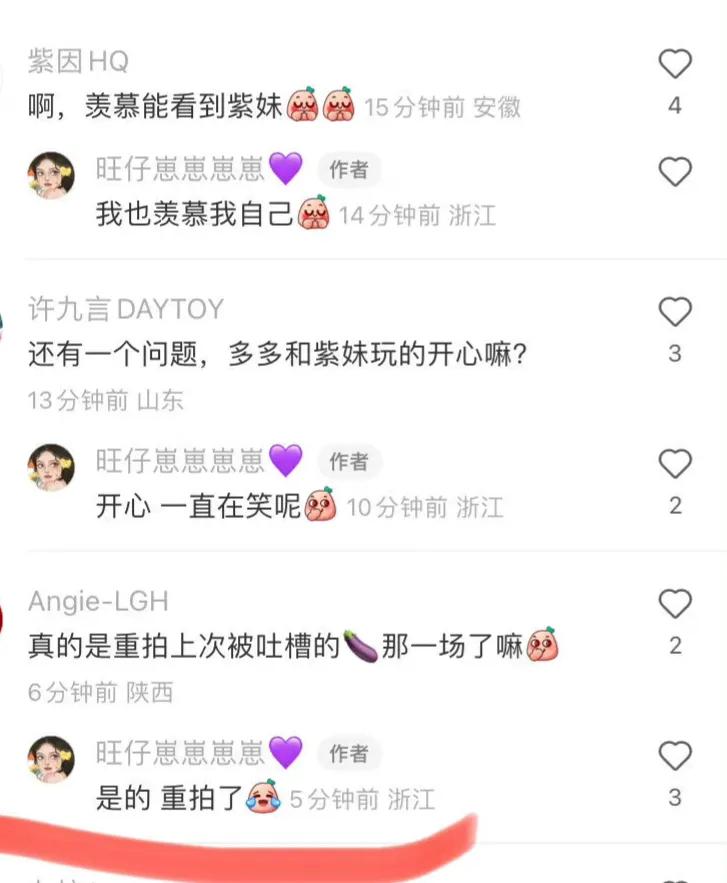Tap the heart icon beside '是的 重拍了'

[x=675, y=756]
